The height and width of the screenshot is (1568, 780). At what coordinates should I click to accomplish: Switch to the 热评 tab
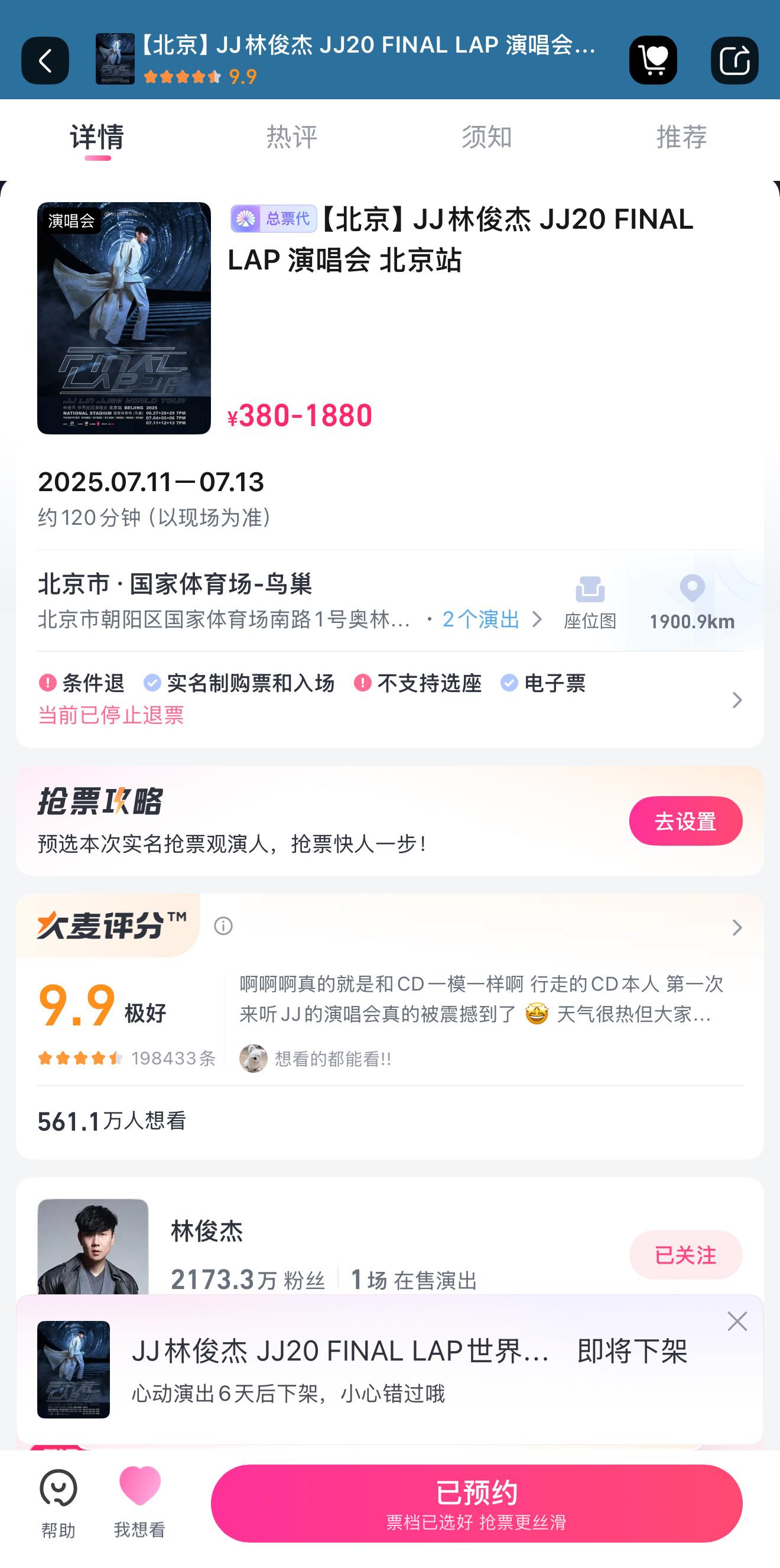tap(292, 137)
